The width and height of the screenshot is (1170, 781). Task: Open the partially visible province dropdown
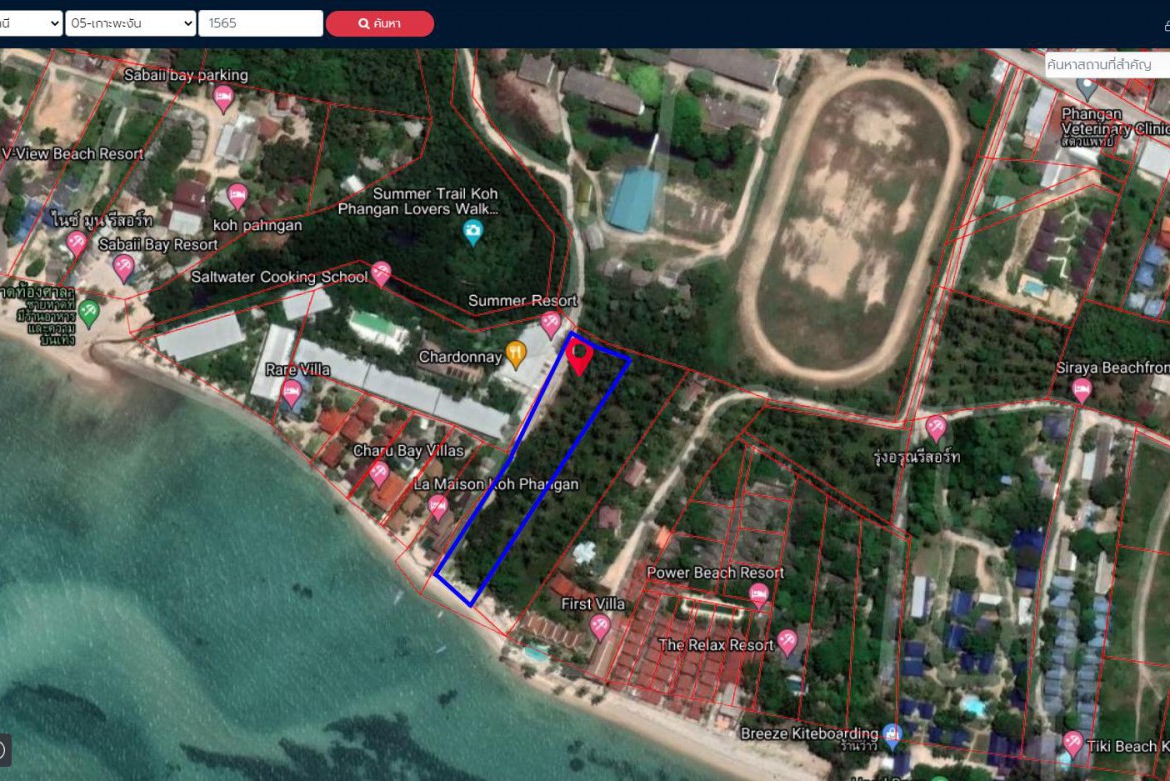pos(30,24)
